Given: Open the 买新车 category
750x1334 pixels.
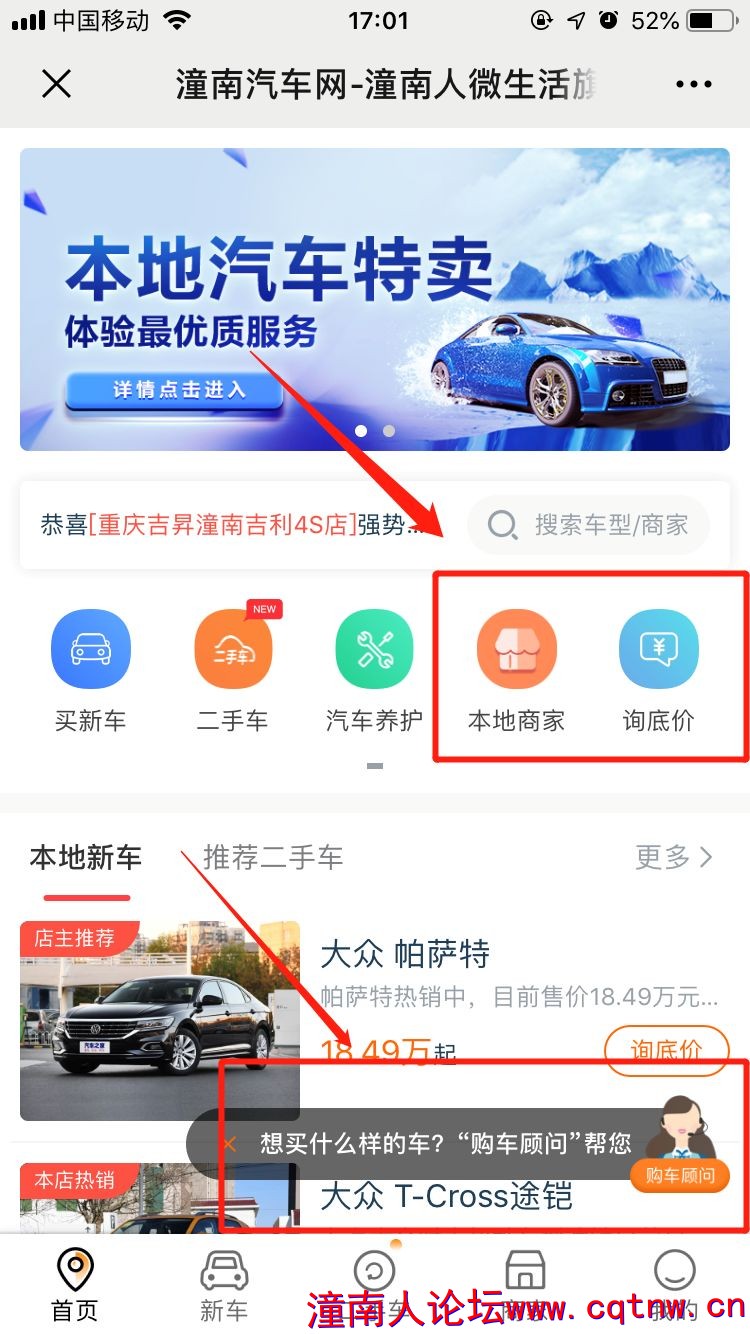Looking at the screenshot, I should click(90, 670).
